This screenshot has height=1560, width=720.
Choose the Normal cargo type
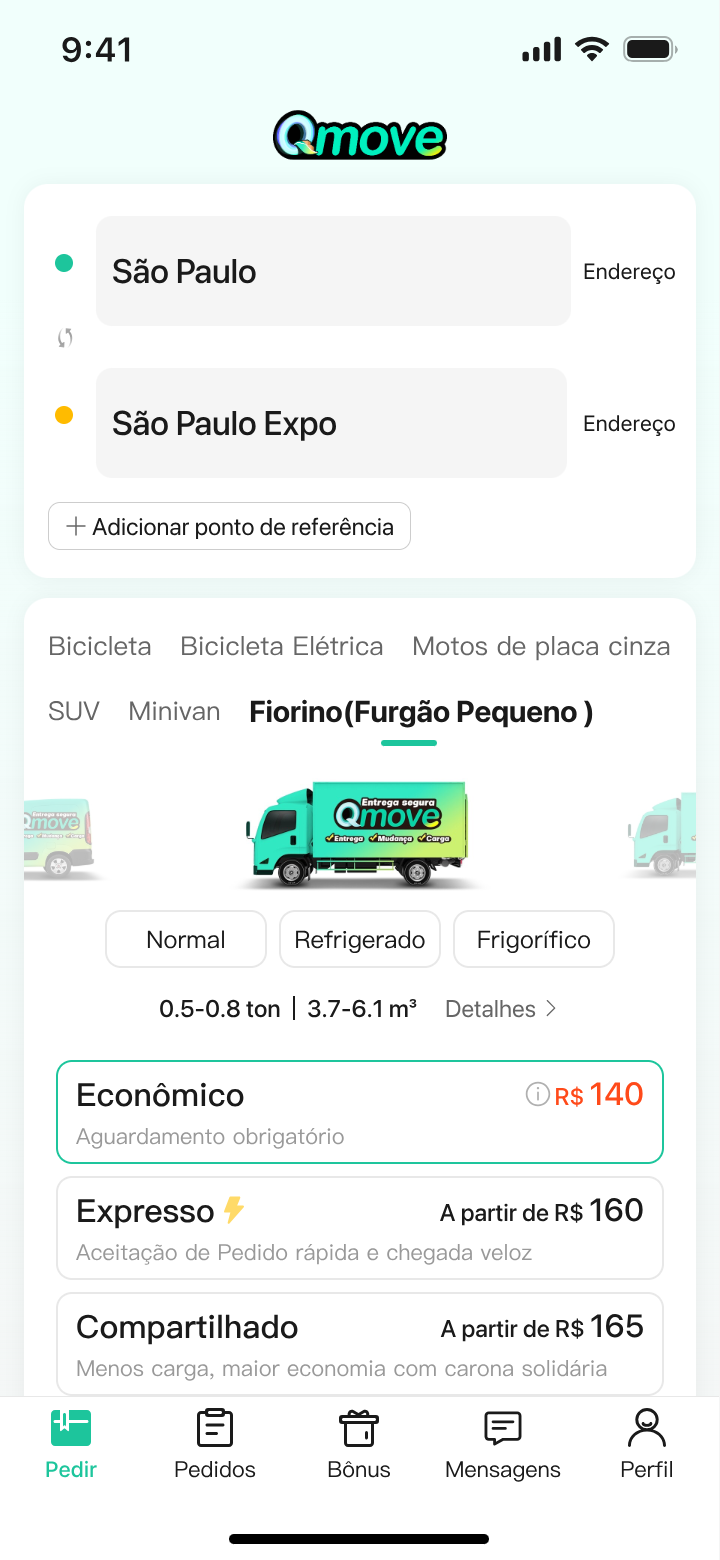coord(186,939)
